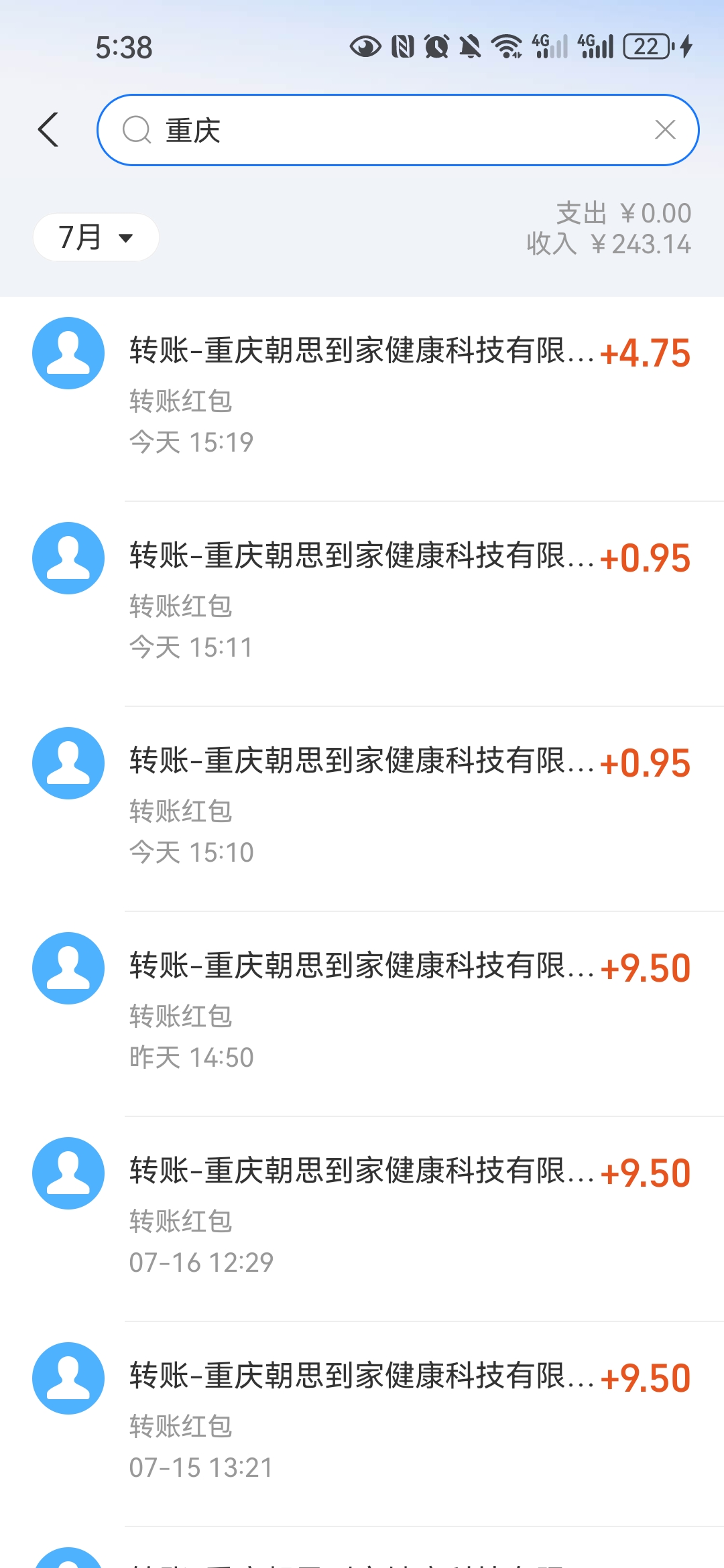Tap the back arrow icon
The image size is (724, 1568).
(x=48, y=129)
